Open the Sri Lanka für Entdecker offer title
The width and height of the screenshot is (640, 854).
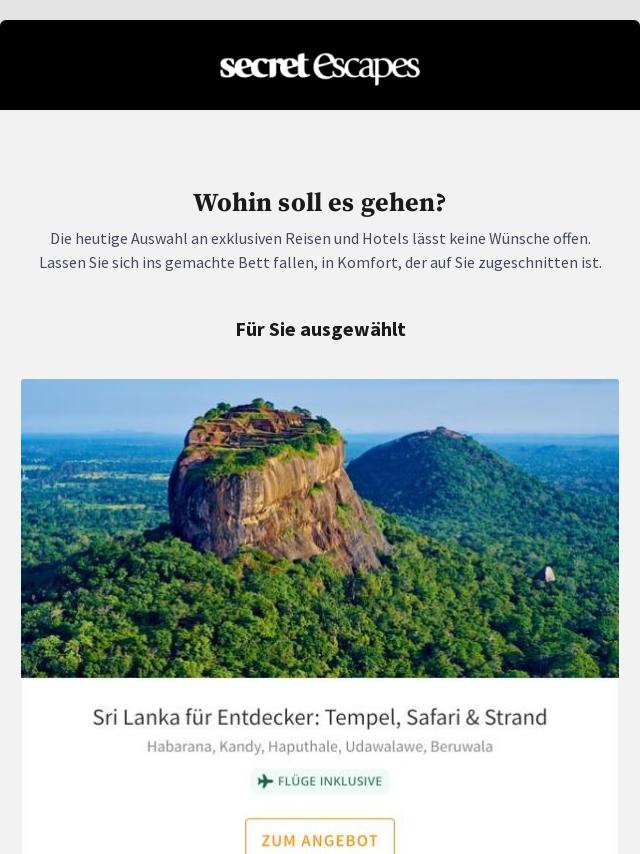click(x=320, y=717)
